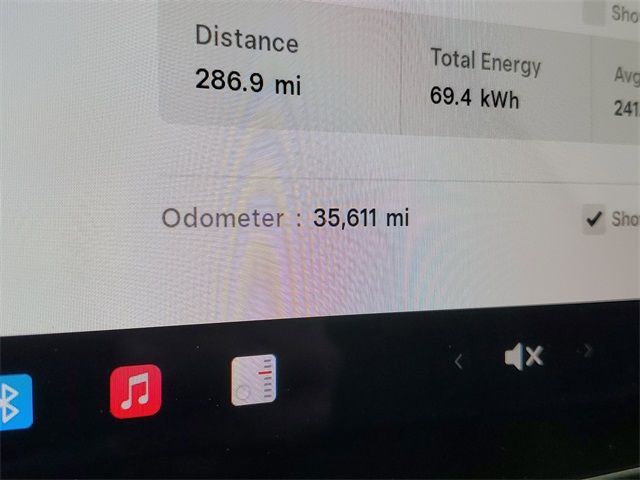The width and height of the screenshot is (640, 480).
Task: Unmute the speaker icon
Action: coord(523,356)
